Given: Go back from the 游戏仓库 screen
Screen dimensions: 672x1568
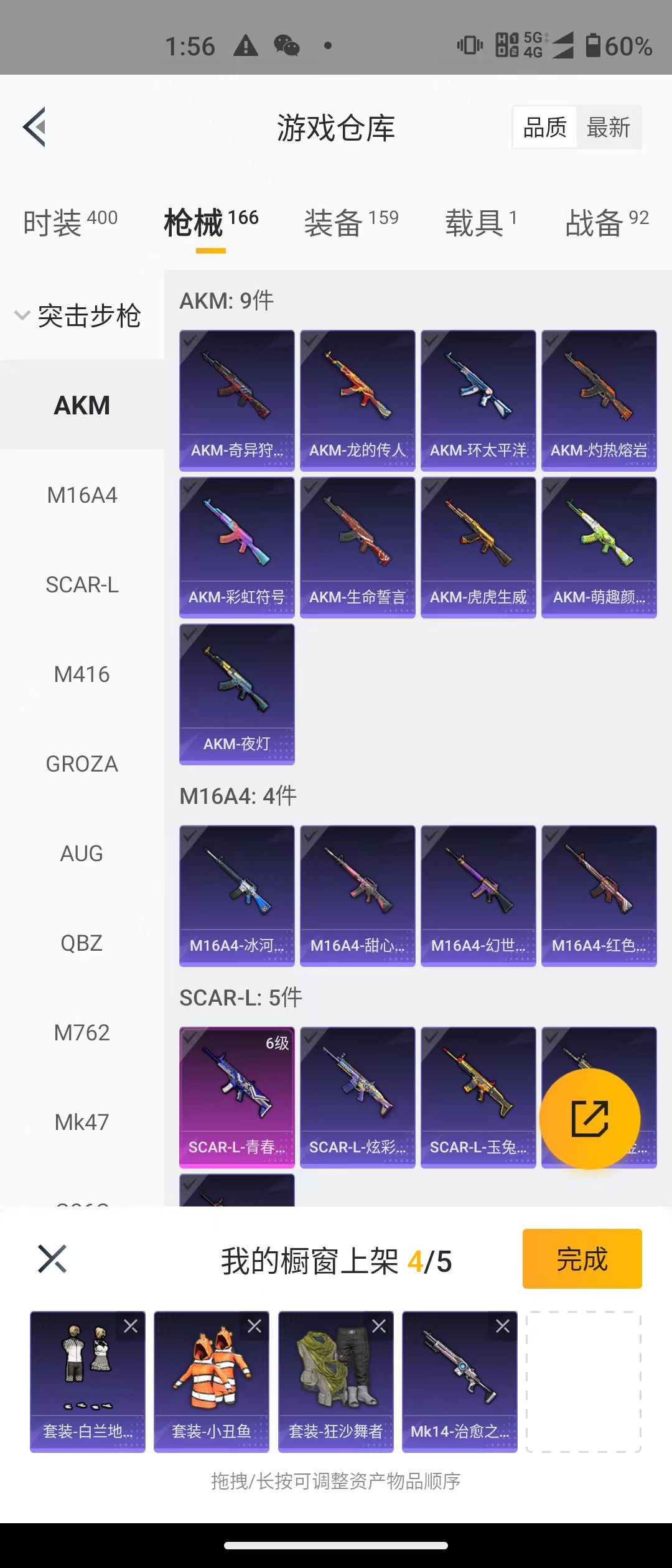Looking at the screenshot, I should pos(35,127).
